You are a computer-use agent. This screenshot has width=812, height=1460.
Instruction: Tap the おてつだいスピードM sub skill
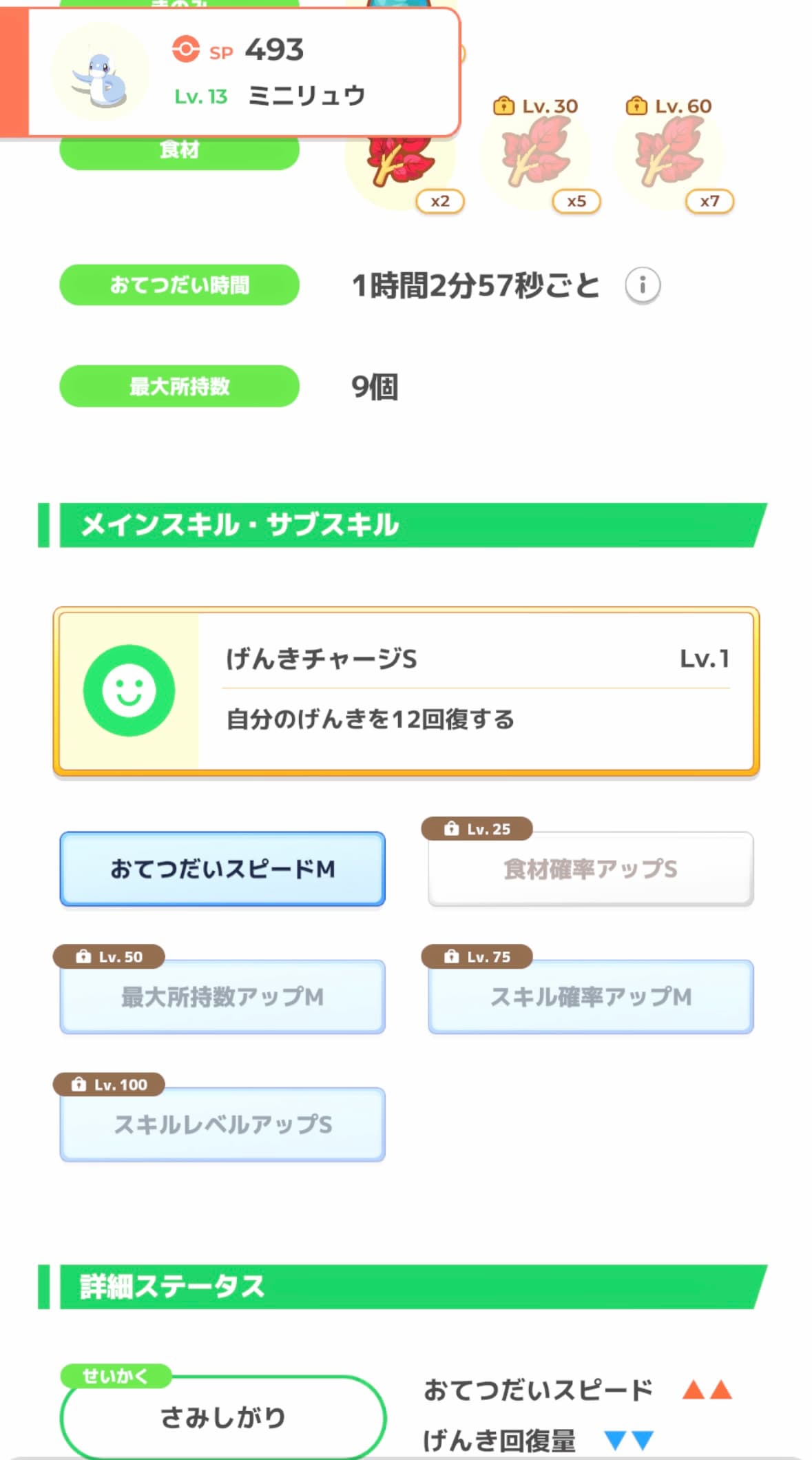[x=222, y=868]
